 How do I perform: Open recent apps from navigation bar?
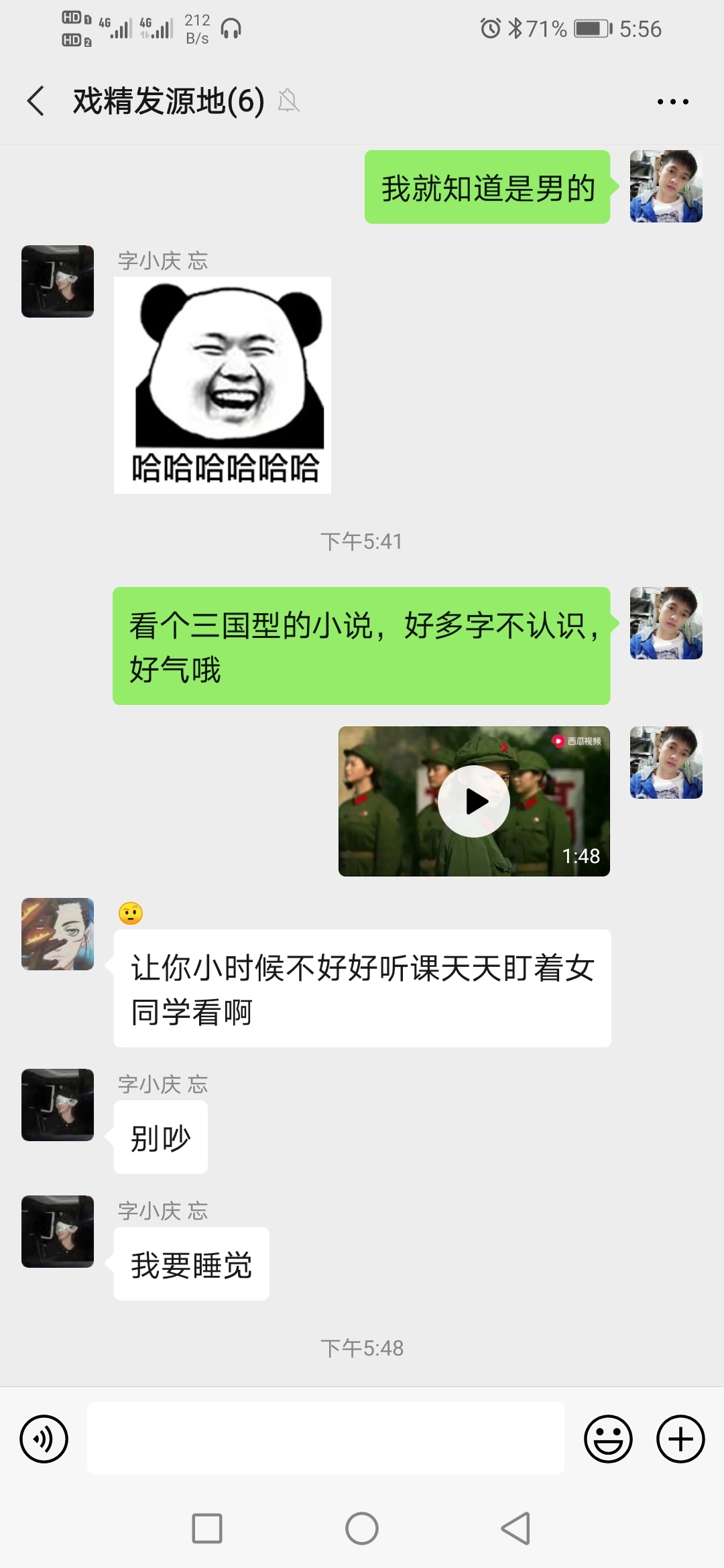(x=207, y=1528)
